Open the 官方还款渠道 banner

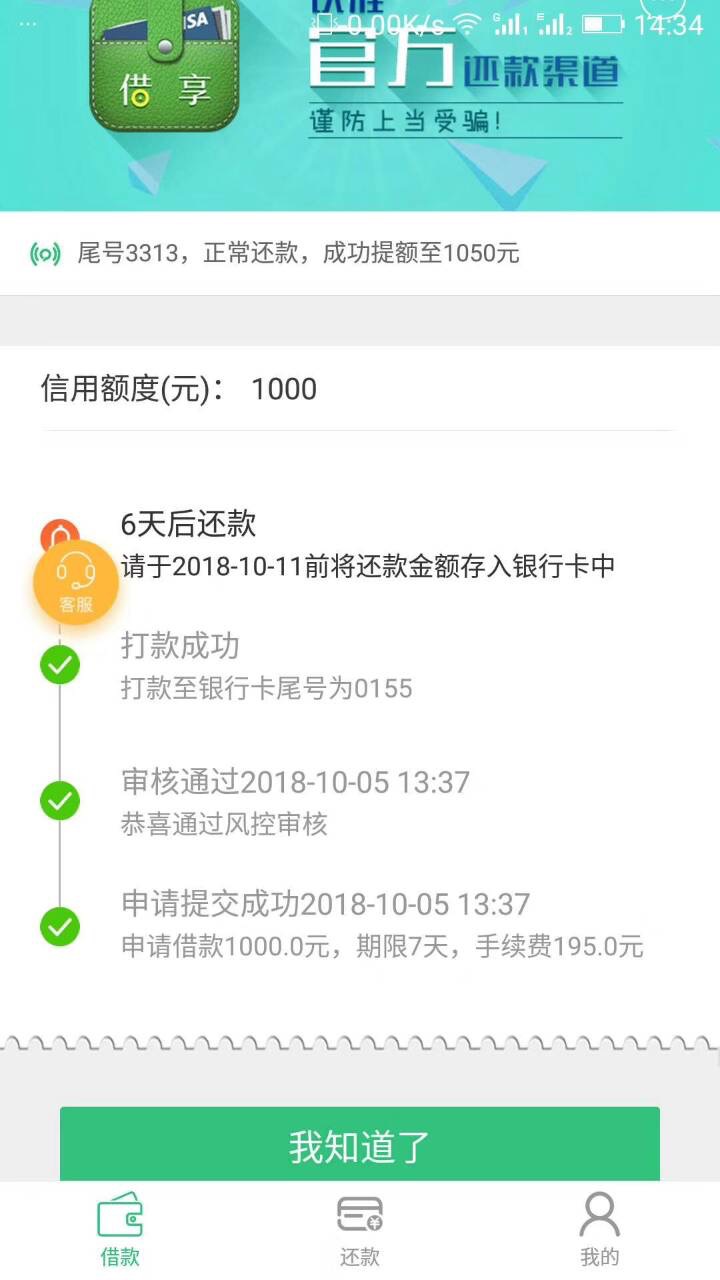coord(360,105)
